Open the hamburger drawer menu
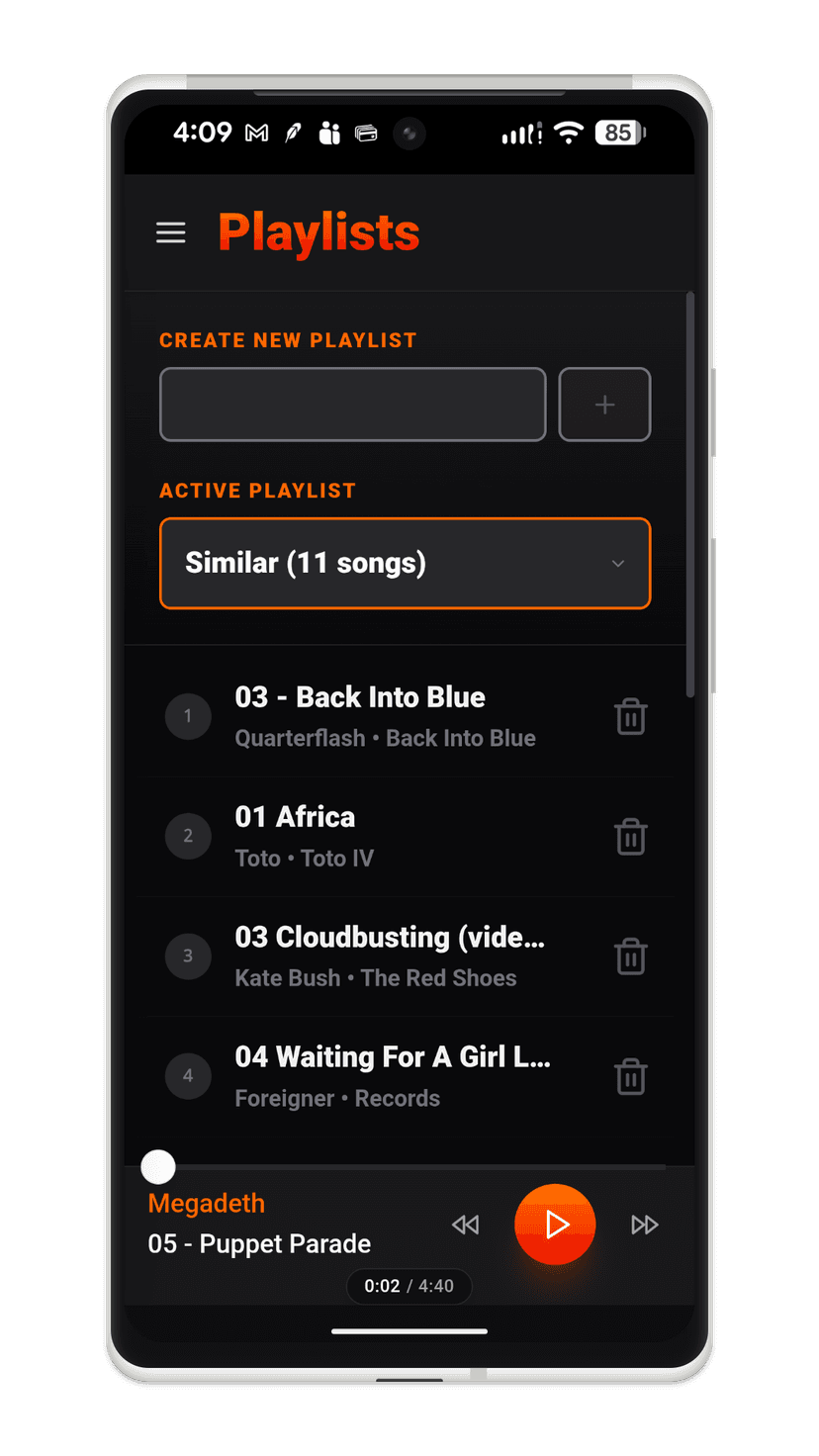Screen dimensions: 819x1456 (x=171, y=232)
